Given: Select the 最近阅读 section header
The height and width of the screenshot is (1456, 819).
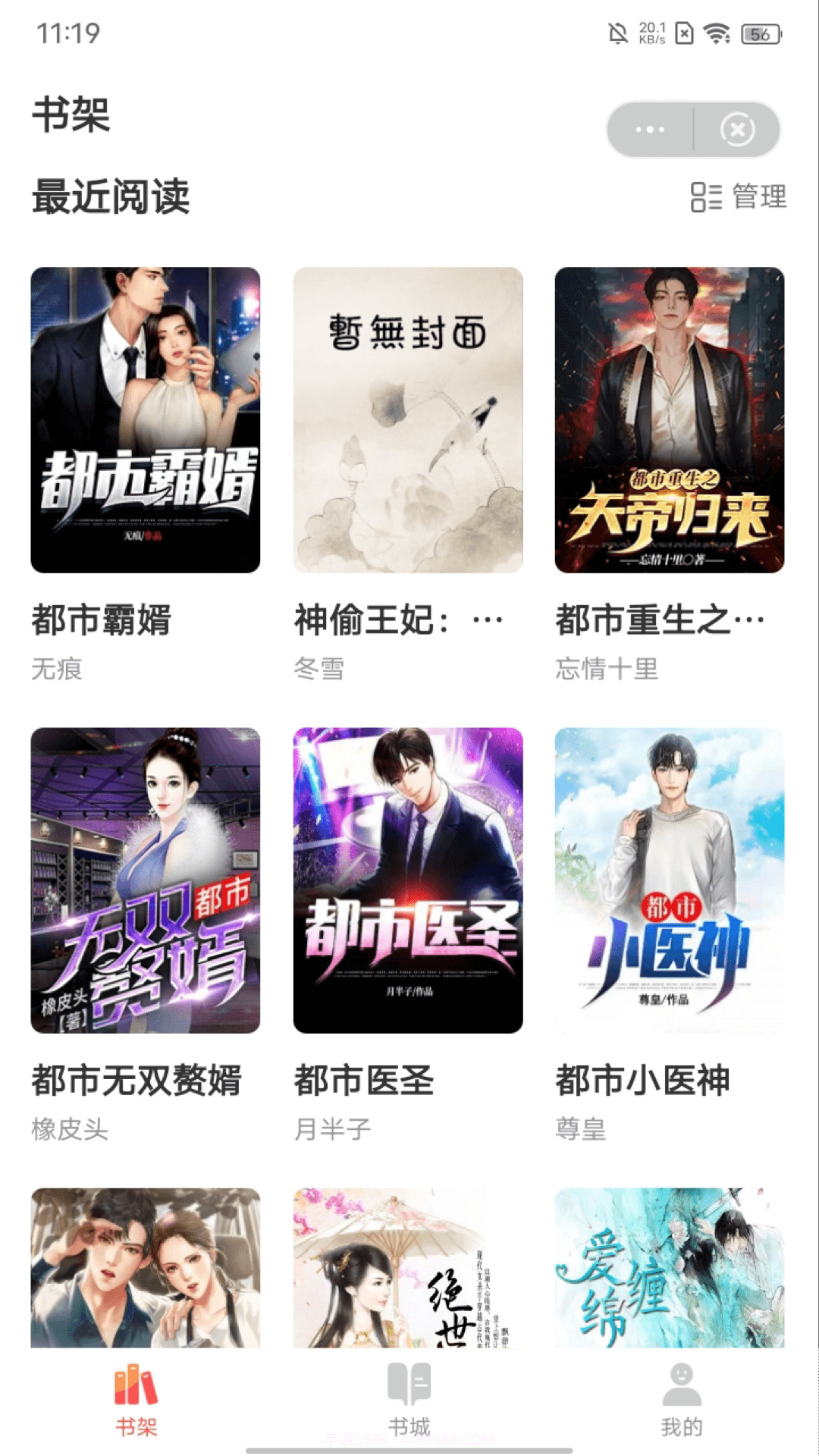Looking at the screenshot, I should (x=111, y=196).
